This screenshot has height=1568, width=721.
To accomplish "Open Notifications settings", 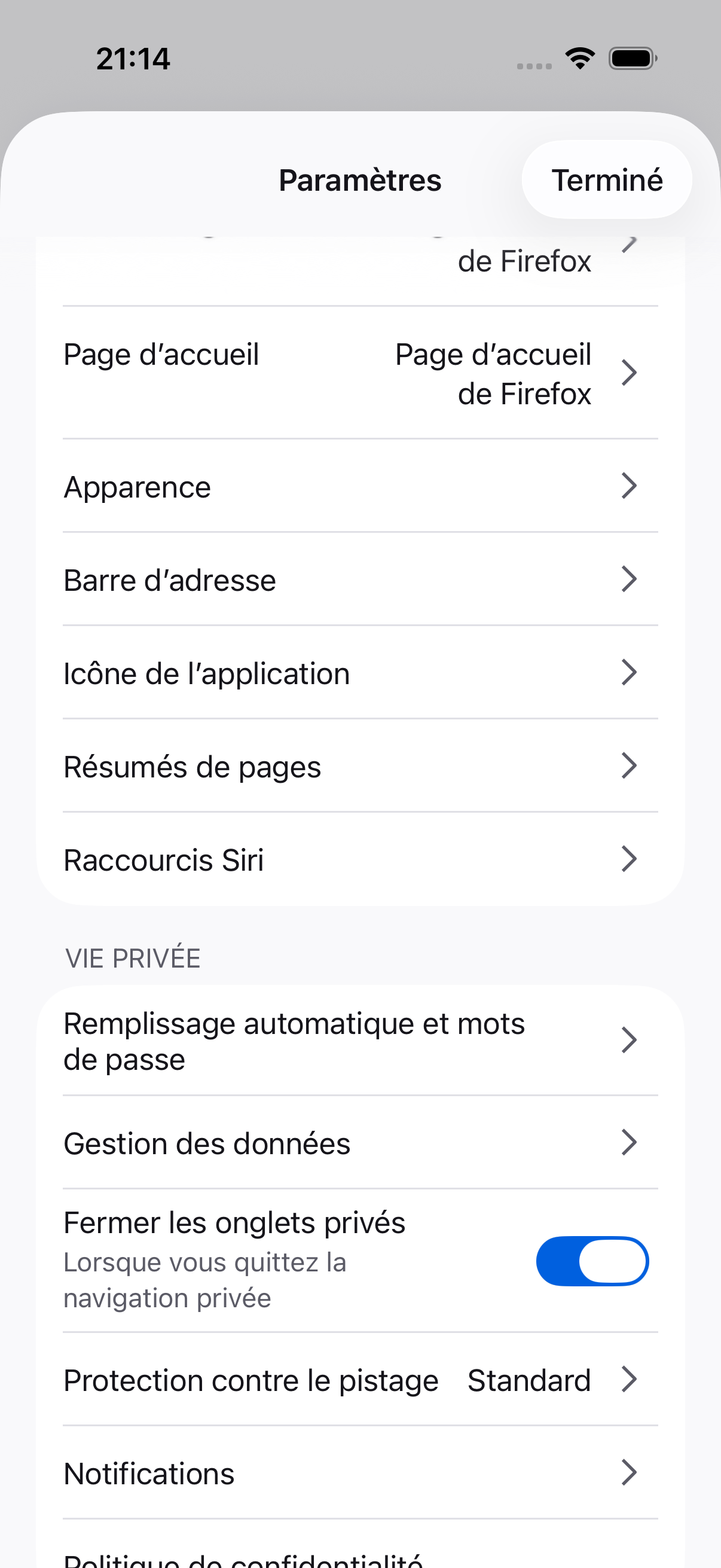I will click(x=360, y=1473).
